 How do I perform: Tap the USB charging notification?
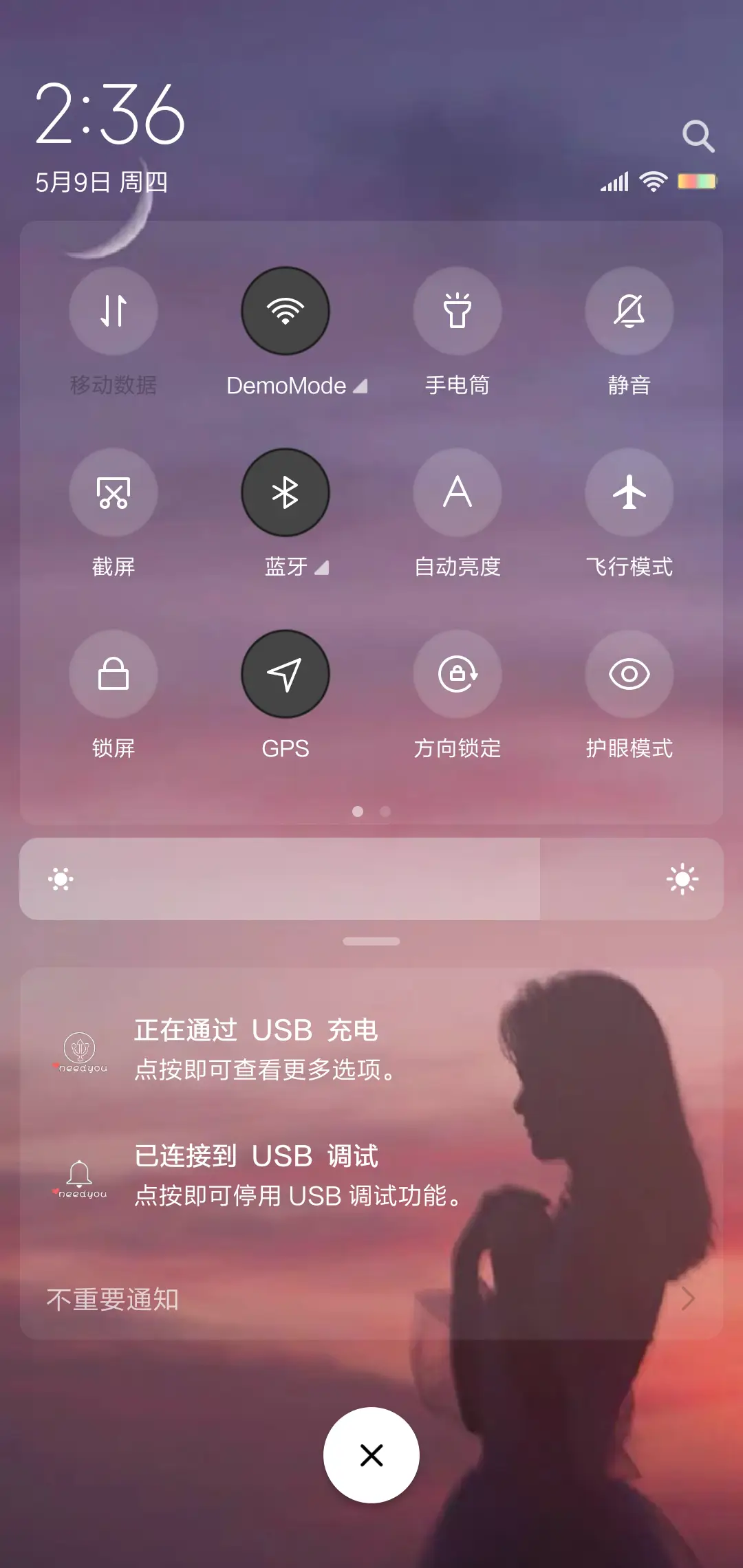coord(371,1049)
